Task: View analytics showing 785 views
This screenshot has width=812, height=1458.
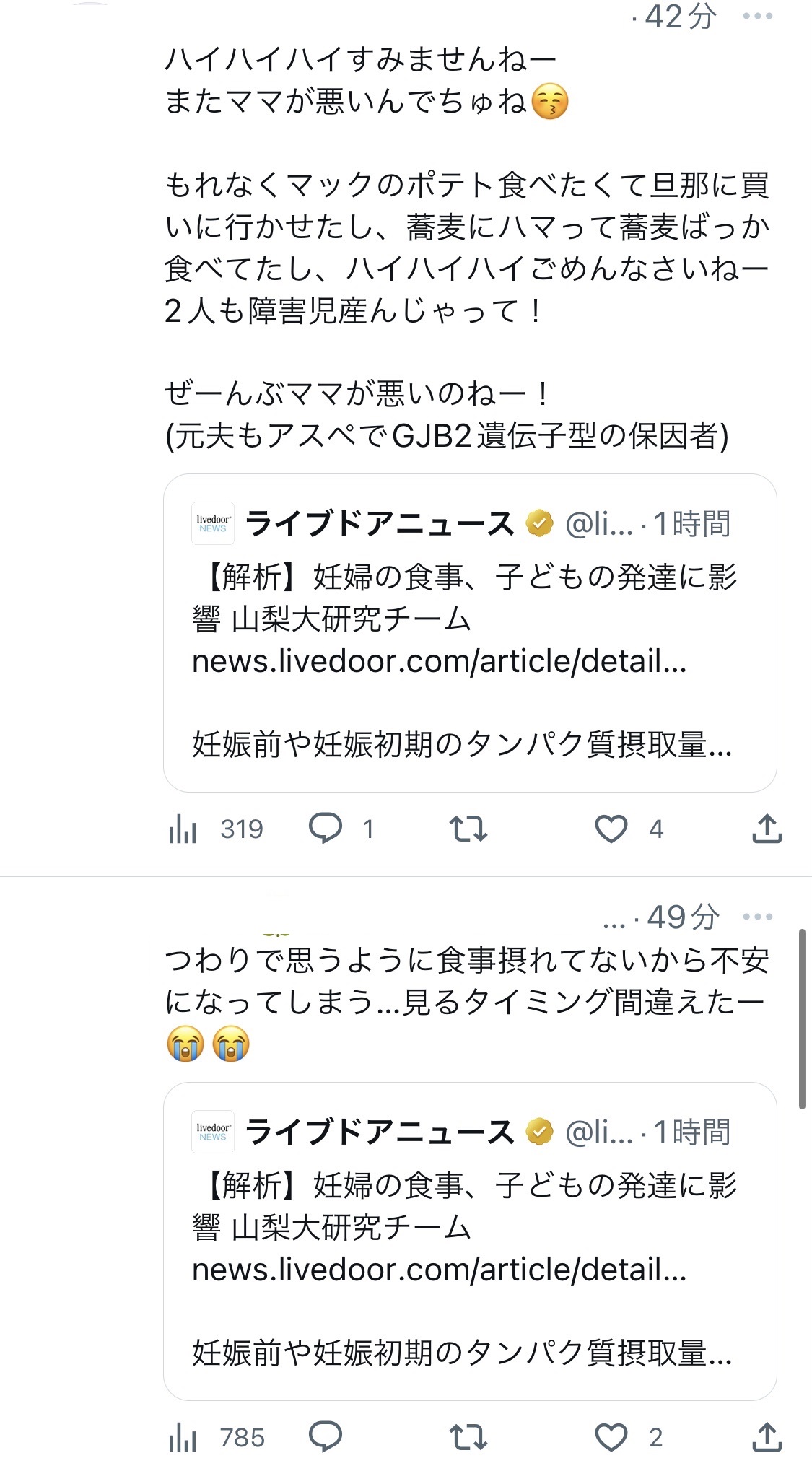Action: [x=217, y=1437]
